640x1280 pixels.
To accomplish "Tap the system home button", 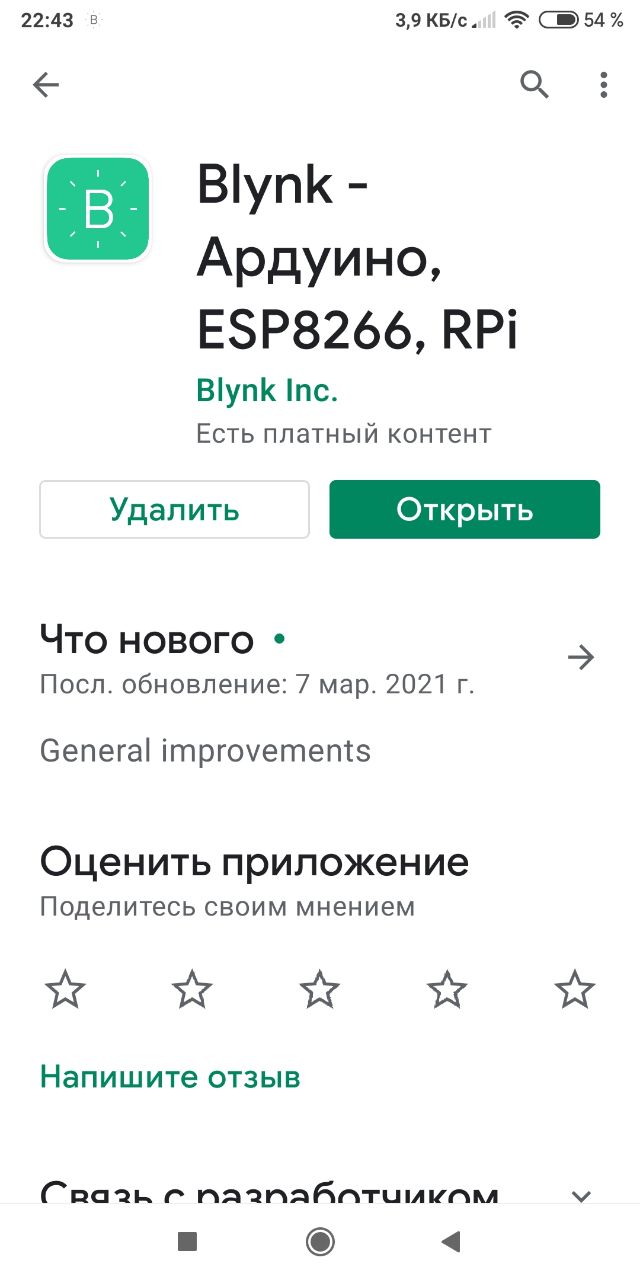I will (320, 1242).
